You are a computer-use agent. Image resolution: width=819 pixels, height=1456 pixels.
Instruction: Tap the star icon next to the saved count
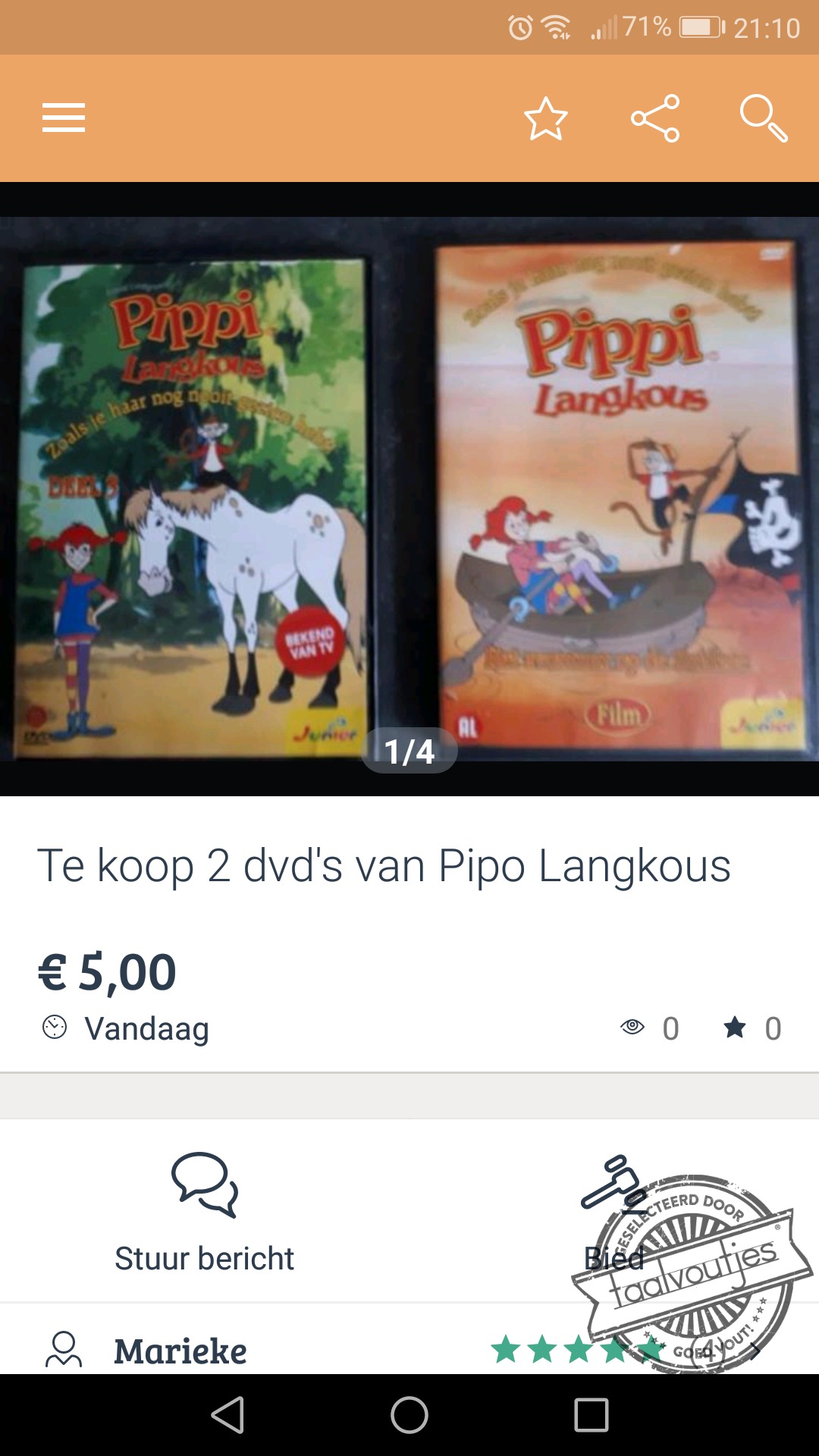734,1028
